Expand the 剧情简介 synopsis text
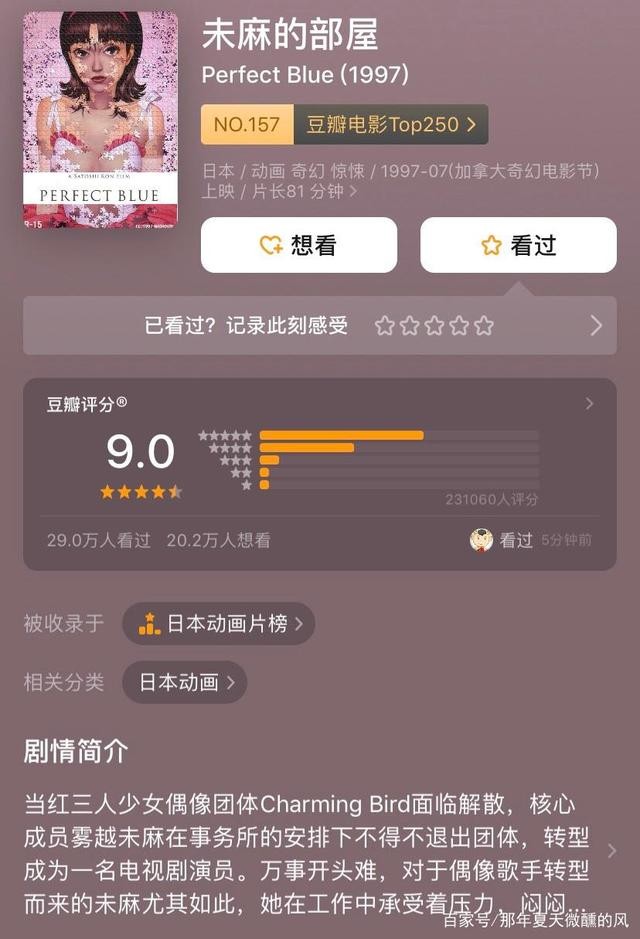The width and height of the screenshot is (640, 939). [612, 851]
